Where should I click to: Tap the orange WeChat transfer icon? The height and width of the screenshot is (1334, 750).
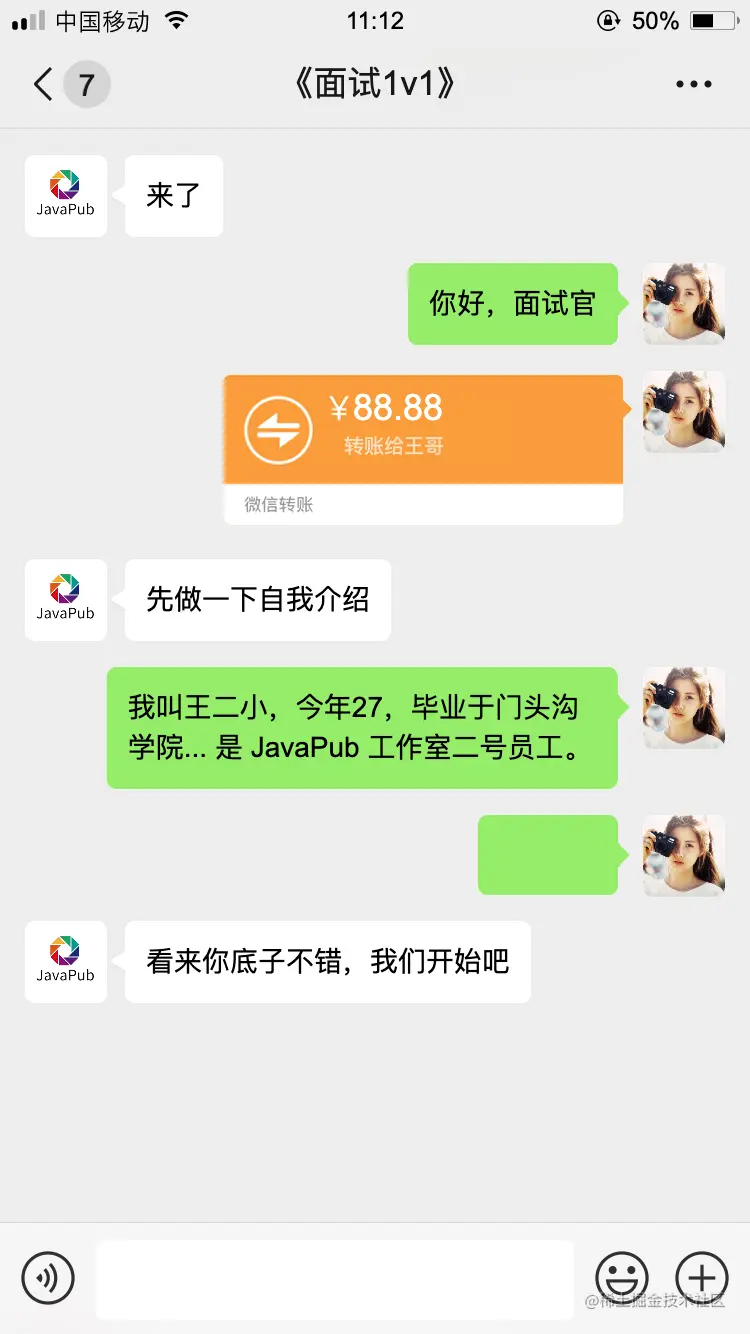277,428
